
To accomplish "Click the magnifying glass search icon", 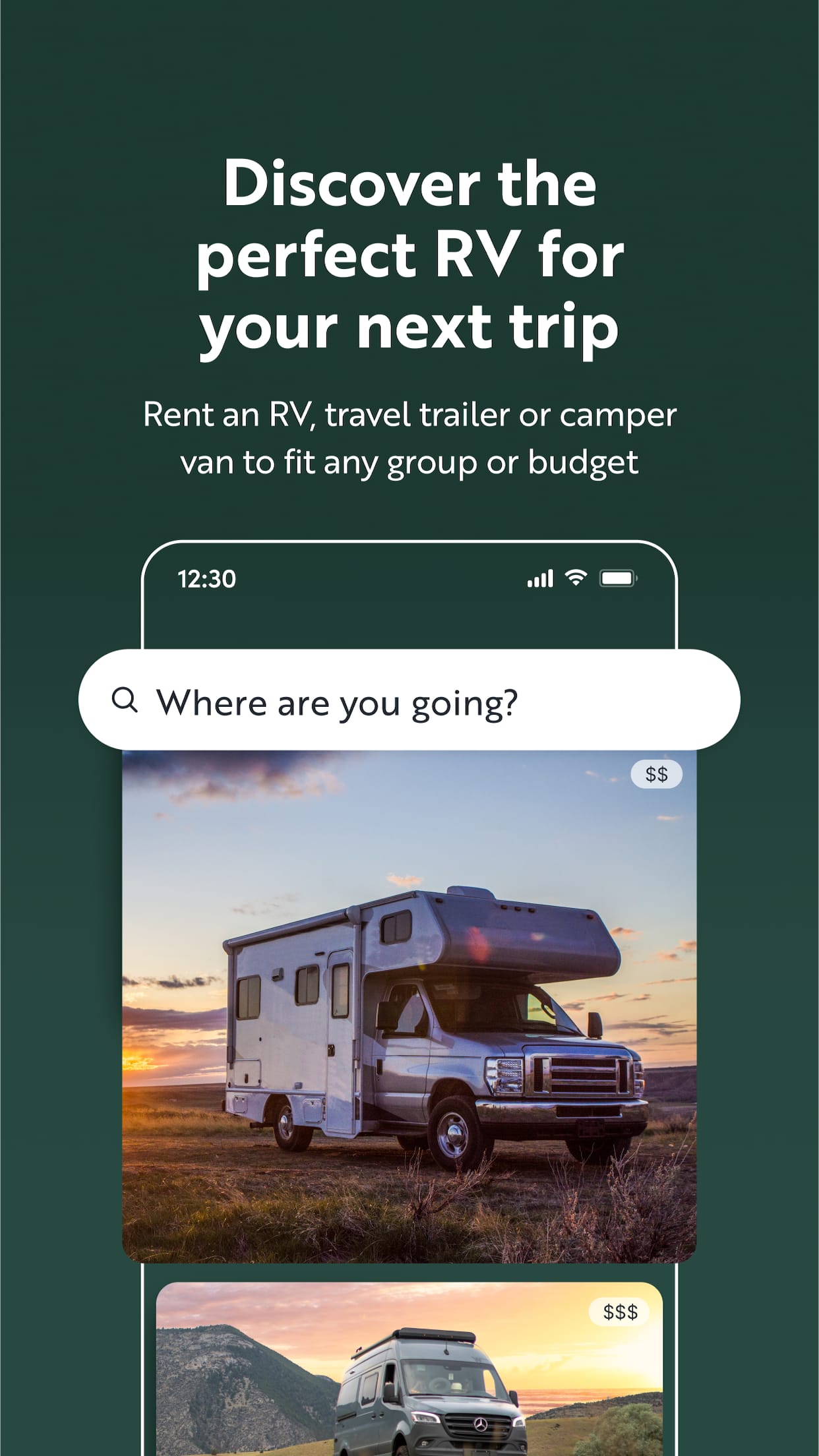I will pos(125,703).
